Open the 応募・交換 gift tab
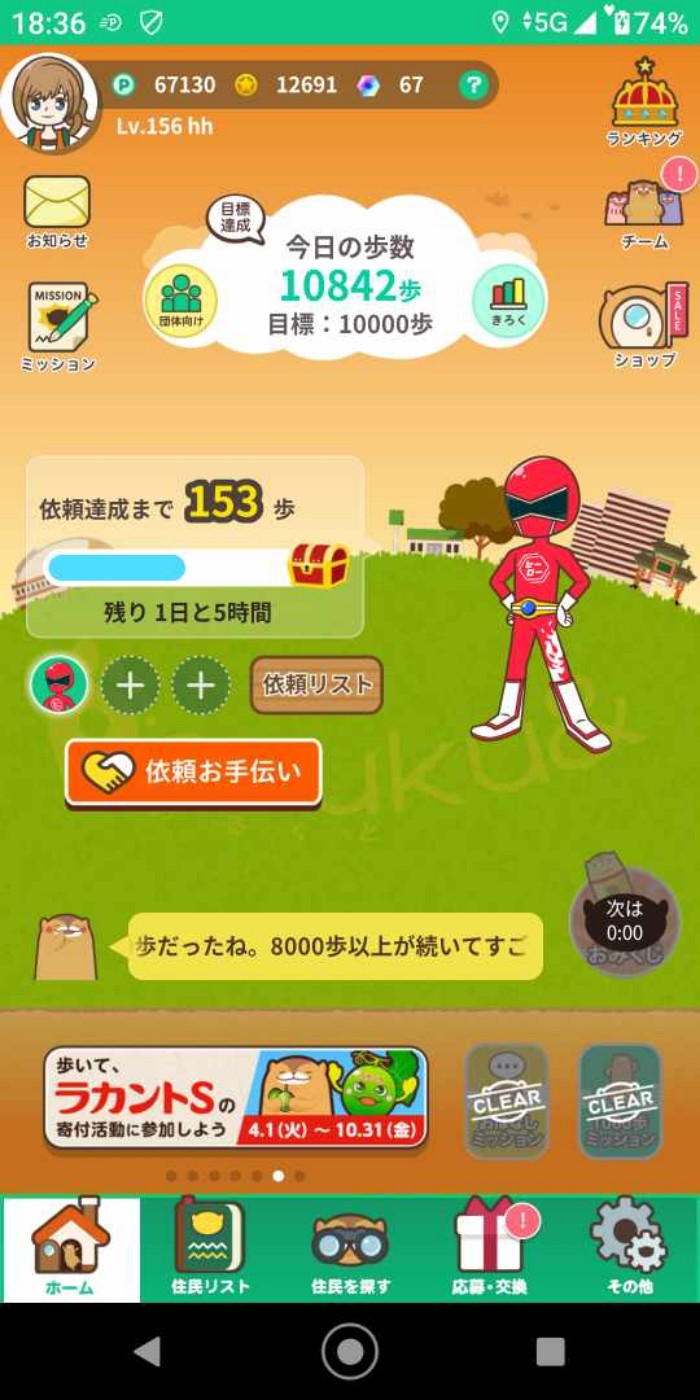 tap(490, 1248)
